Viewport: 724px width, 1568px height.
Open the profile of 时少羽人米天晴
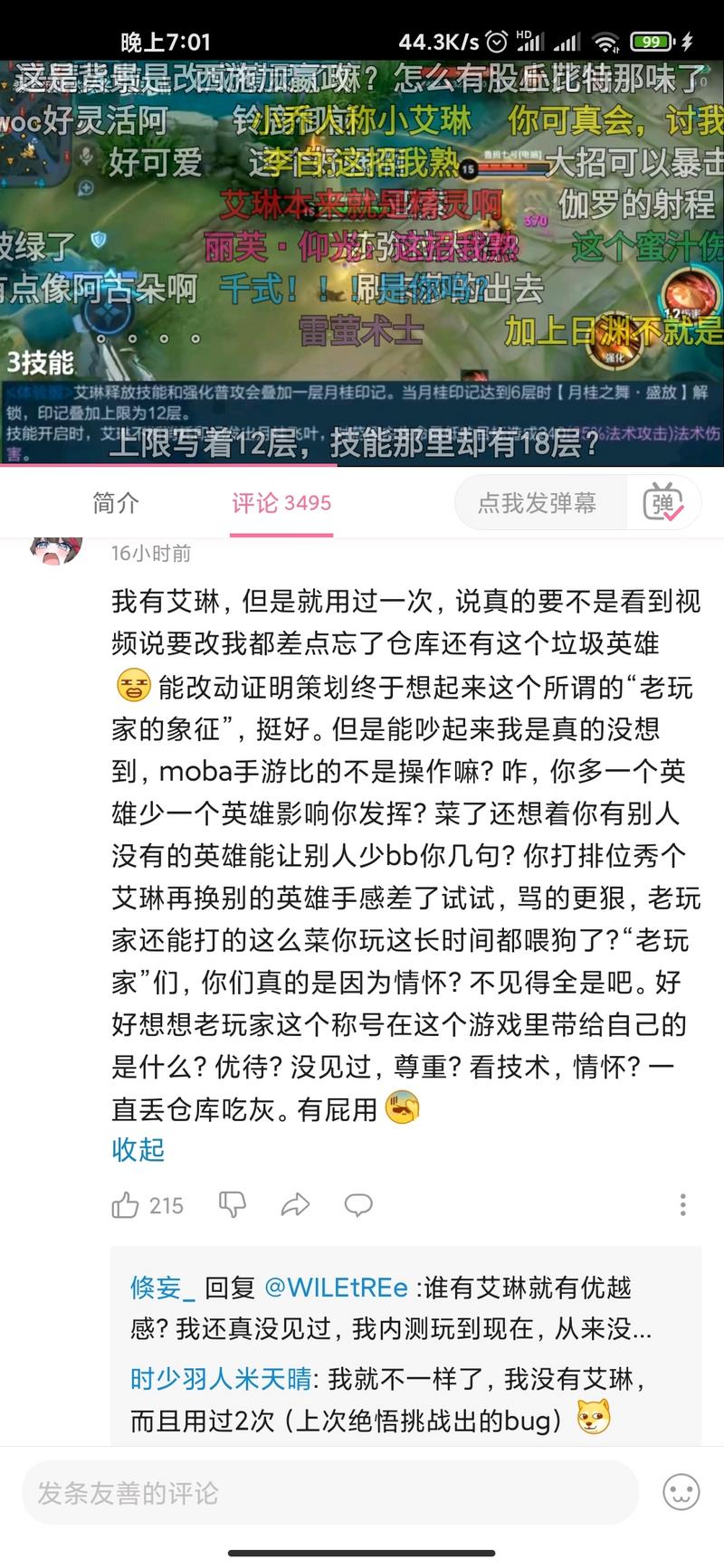[x=220, y=1379]
